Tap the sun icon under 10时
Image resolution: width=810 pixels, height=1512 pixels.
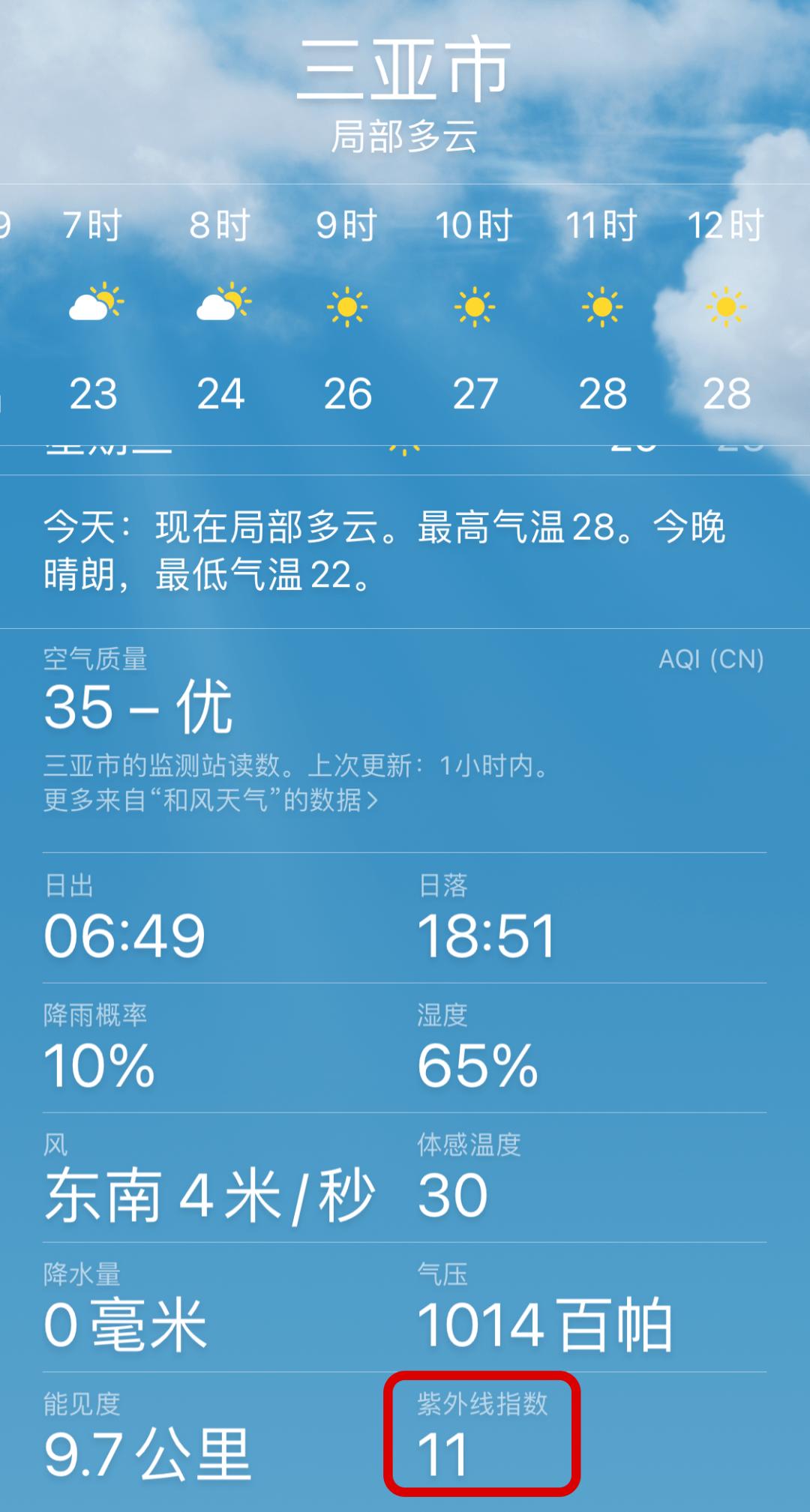(x=475, y=307)
